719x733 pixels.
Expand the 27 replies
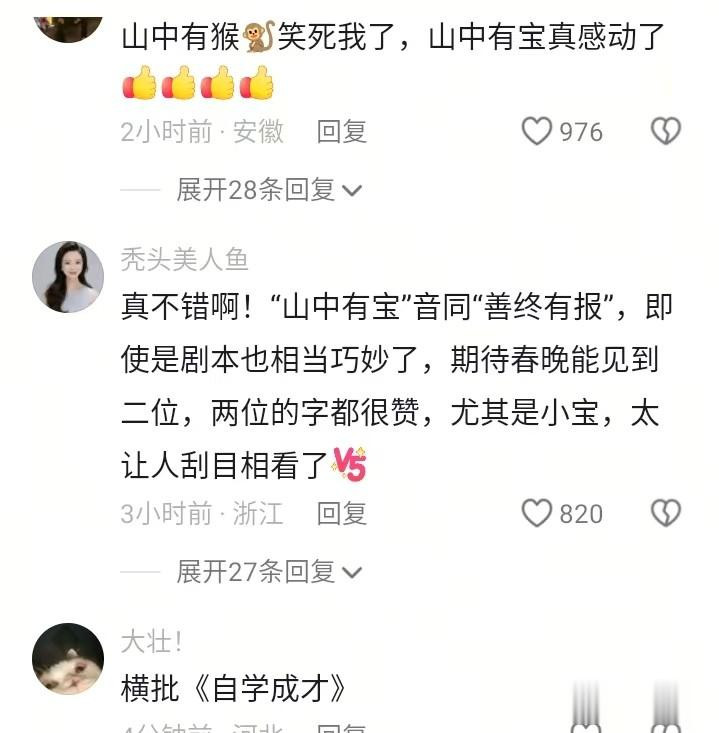point(268,572)
